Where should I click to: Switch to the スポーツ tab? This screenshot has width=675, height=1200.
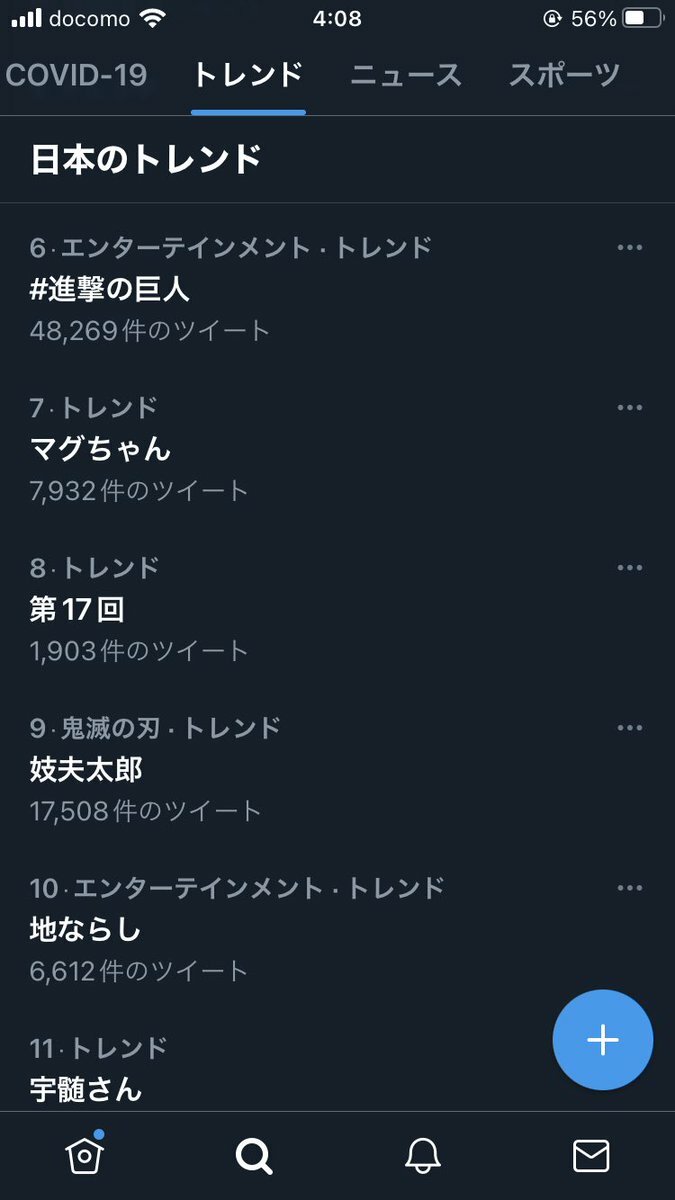tap(564, 76)
